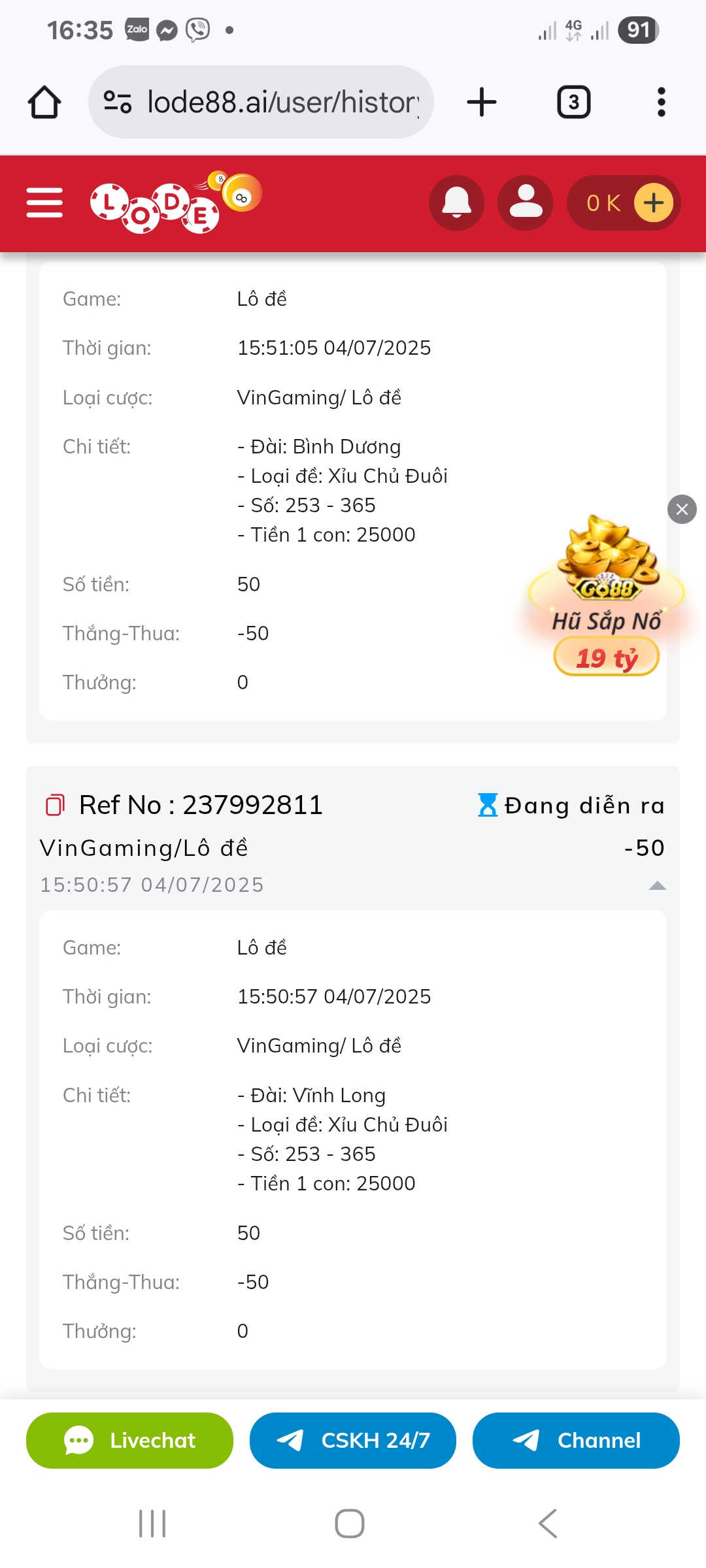Open the Hũ Sắp Nổ promo

607,595
